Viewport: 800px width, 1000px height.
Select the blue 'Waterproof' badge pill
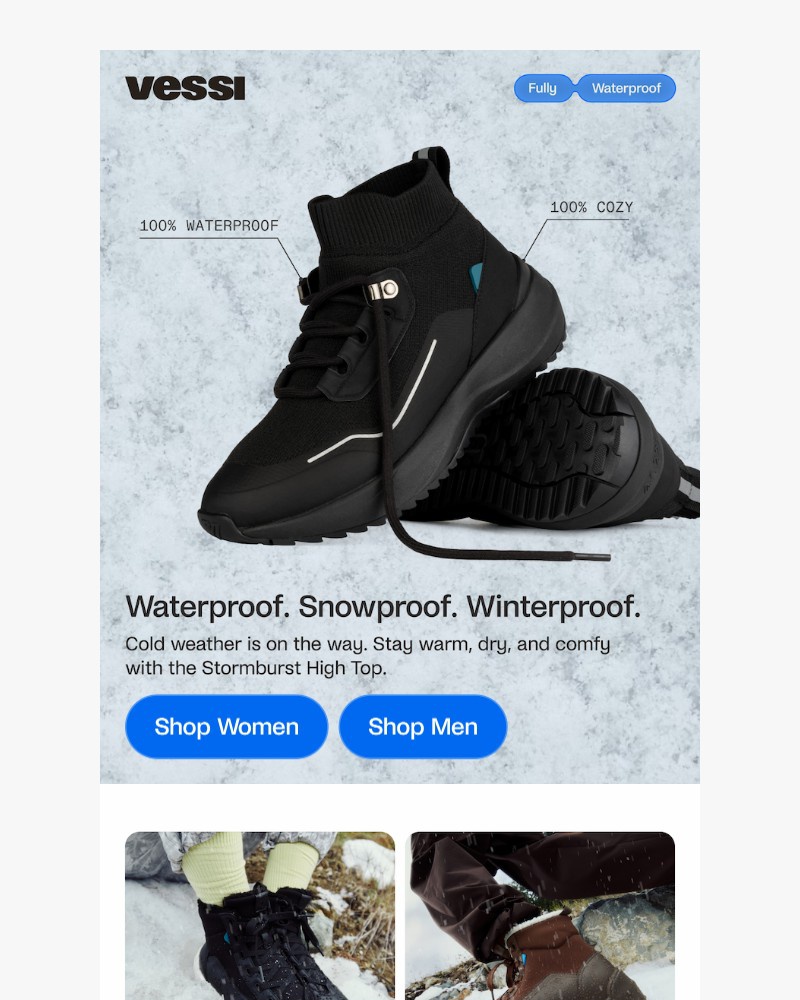[626, 88]
